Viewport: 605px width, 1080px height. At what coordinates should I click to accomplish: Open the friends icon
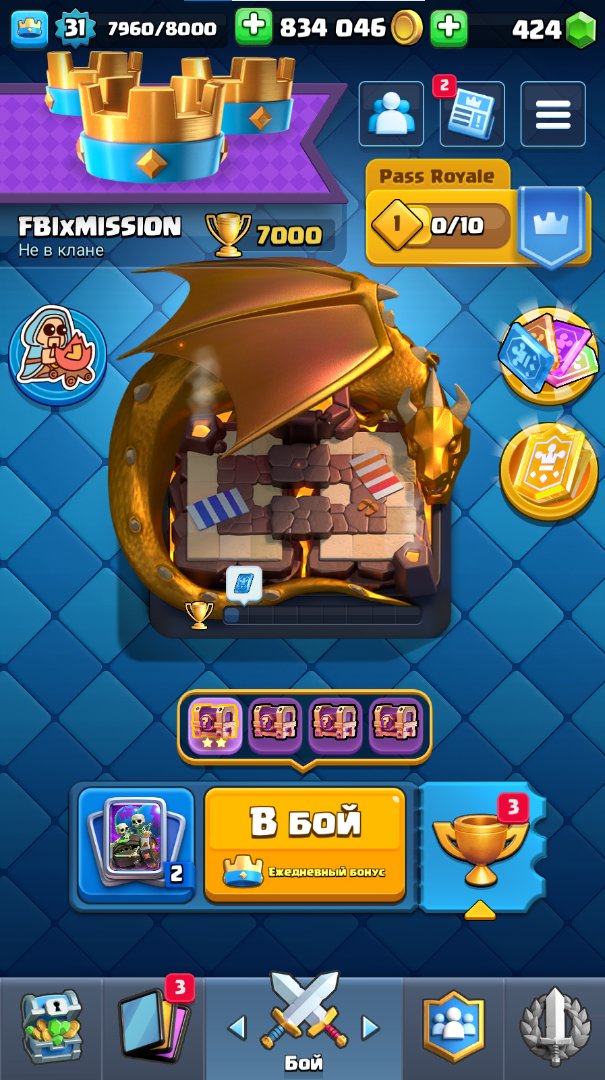(x=391, y=114)
